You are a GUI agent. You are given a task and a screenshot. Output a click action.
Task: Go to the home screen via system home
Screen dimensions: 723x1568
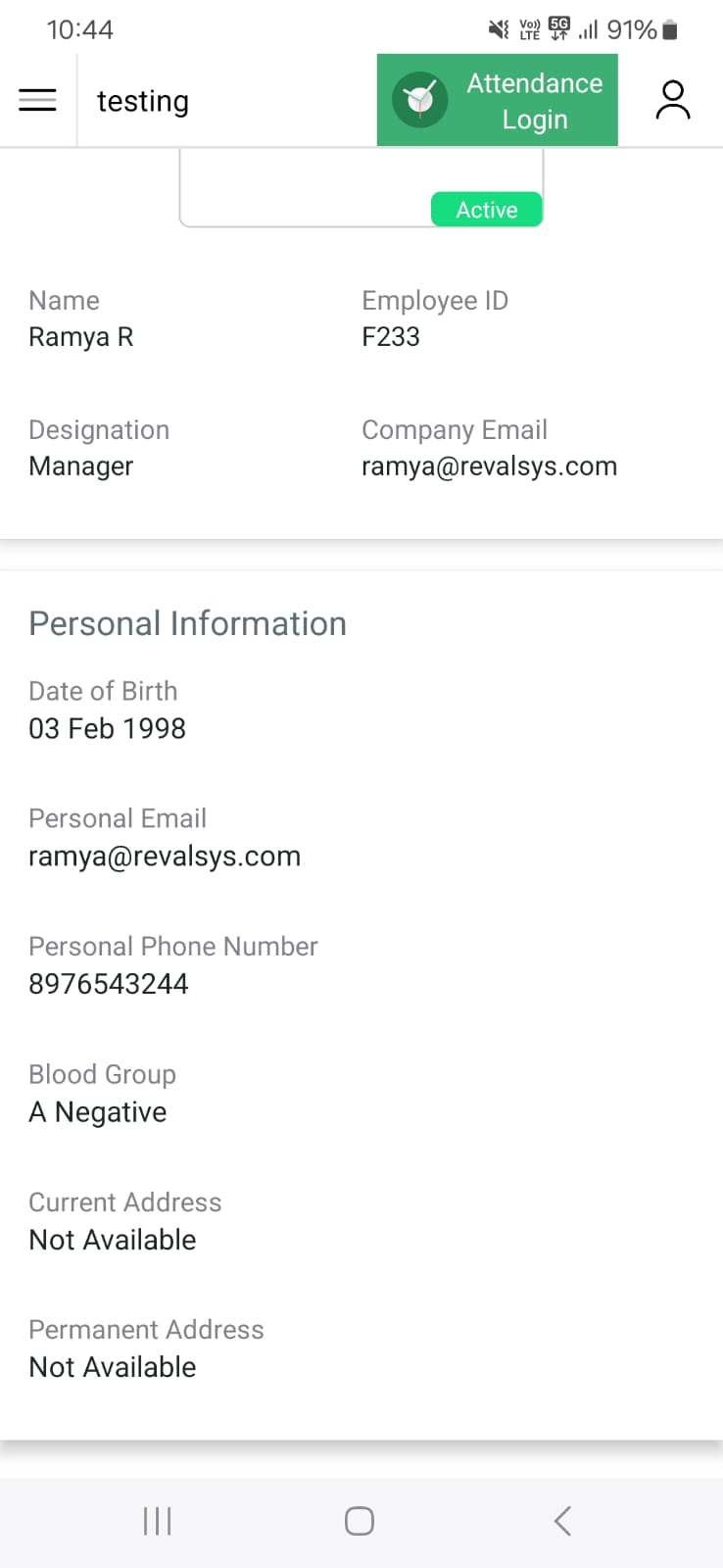click(x=360, y=1521)
